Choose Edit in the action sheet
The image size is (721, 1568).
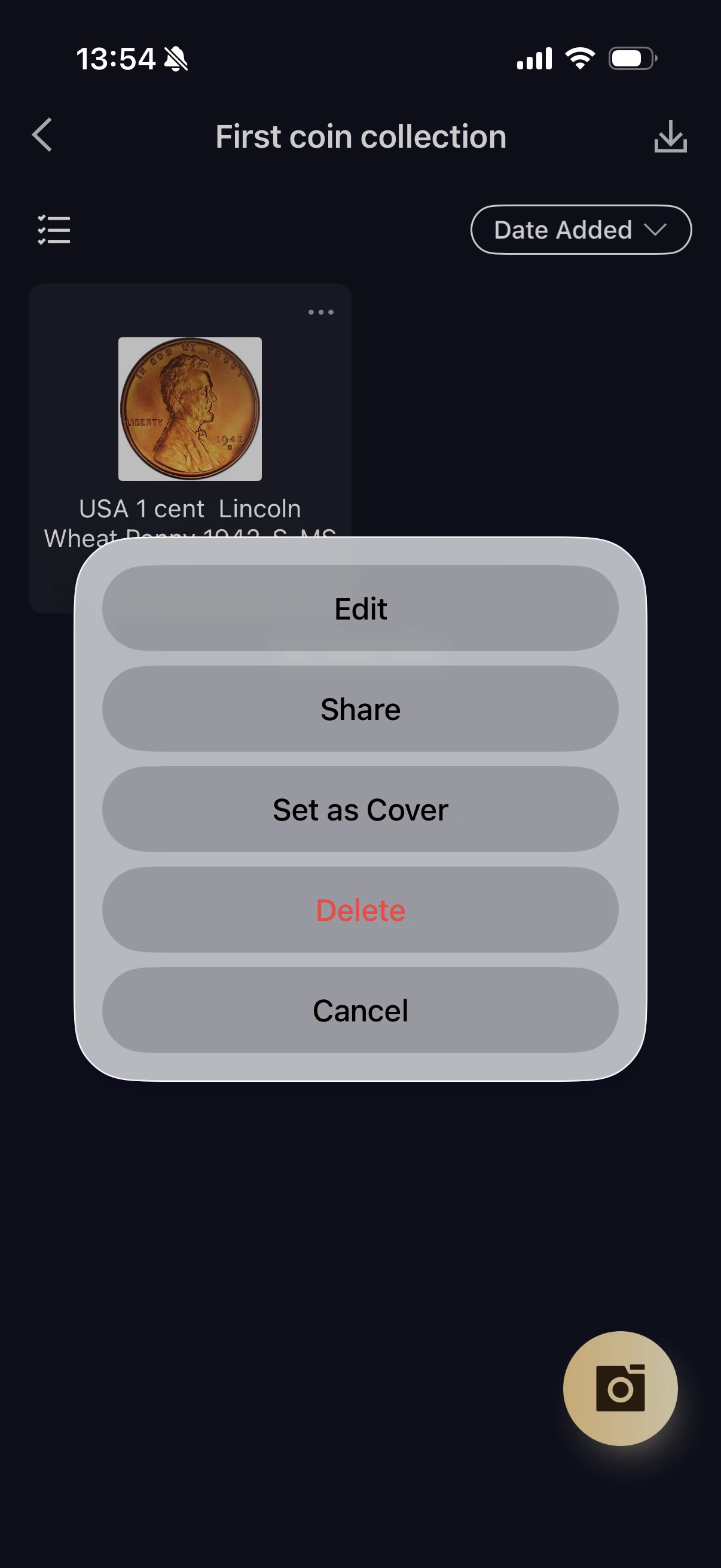pos(360,608)
